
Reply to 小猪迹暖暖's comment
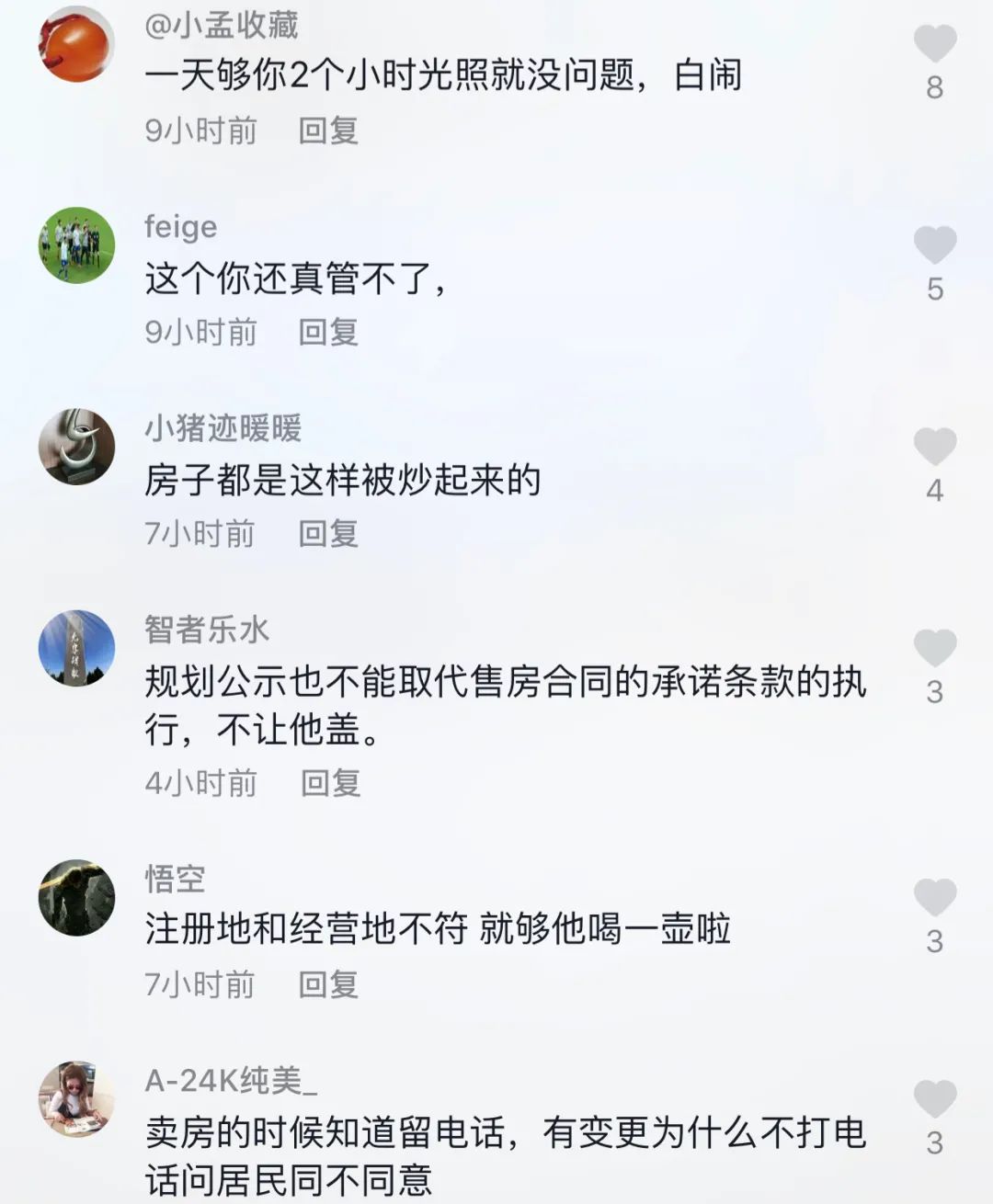(327, 533)
